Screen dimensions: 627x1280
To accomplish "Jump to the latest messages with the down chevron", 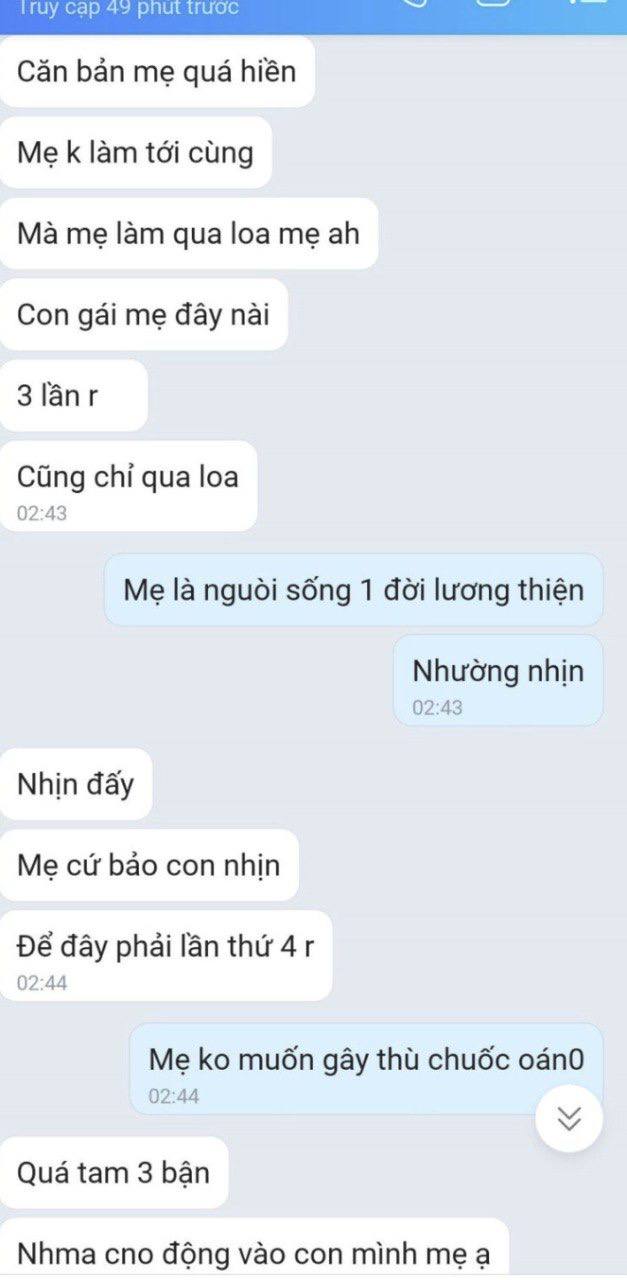I will 569,1119.
